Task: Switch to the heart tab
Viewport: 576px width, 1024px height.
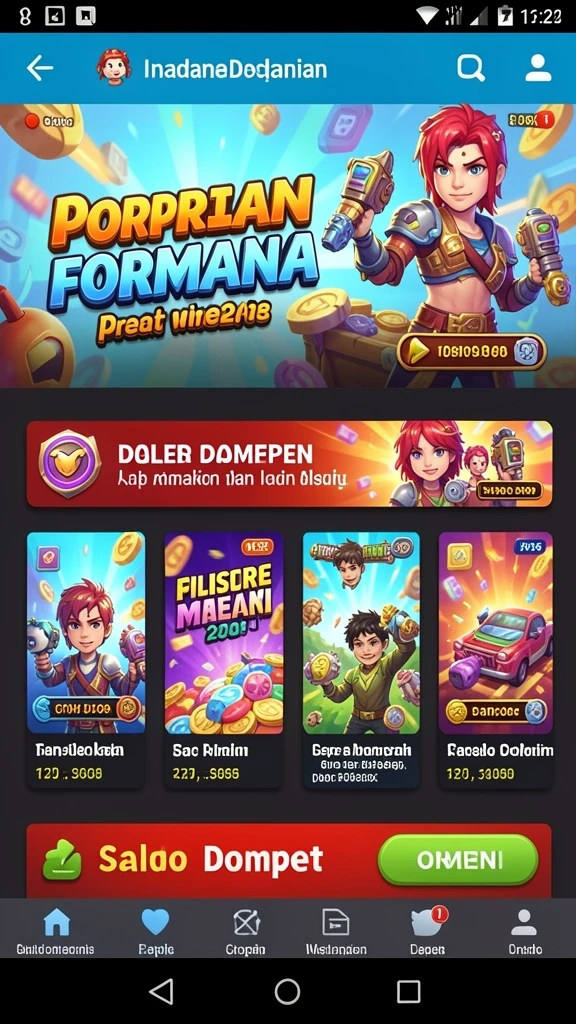Action: click(155, 931)
